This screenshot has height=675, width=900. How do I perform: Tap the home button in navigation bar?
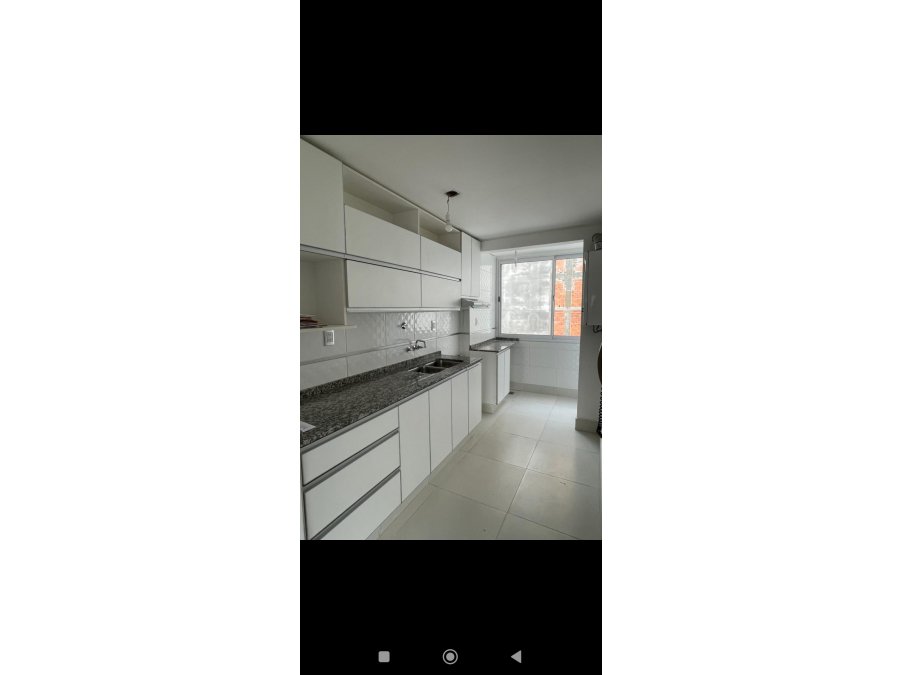(x=450, y=657)
